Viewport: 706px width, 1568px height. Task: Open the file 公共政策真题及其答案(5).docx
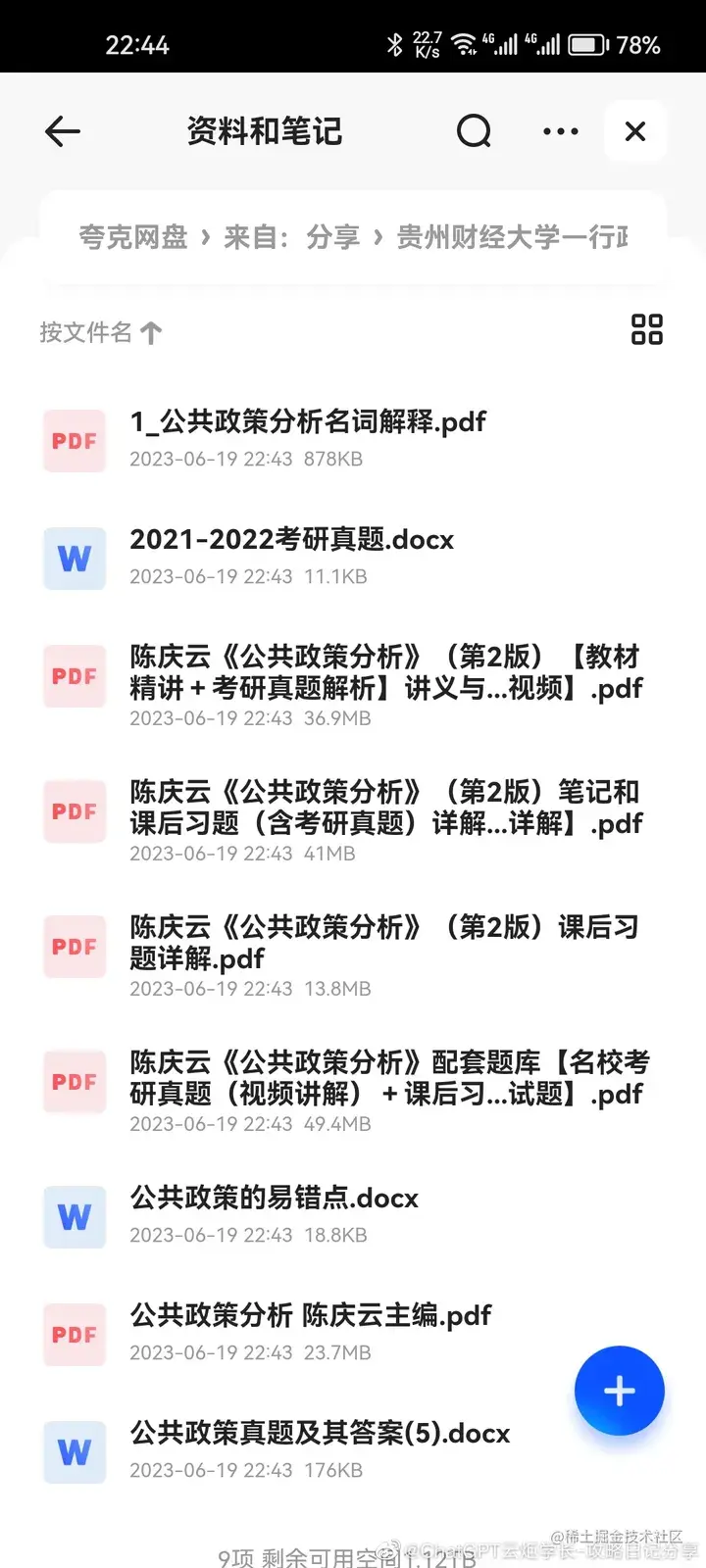pyautogui.click(x=319, y=1434)
